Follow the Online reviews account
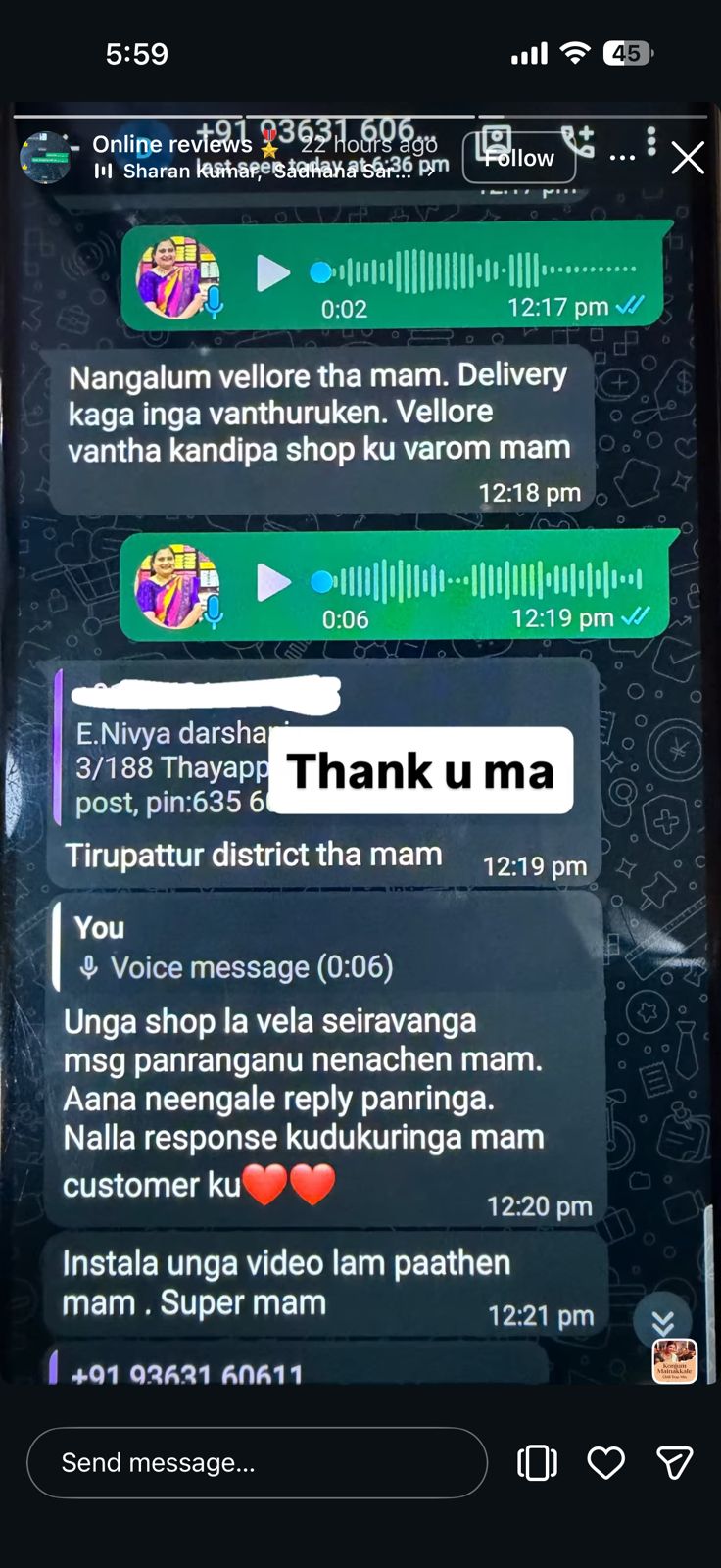This screenshot has height=1568, width=721. click(518, 158)
